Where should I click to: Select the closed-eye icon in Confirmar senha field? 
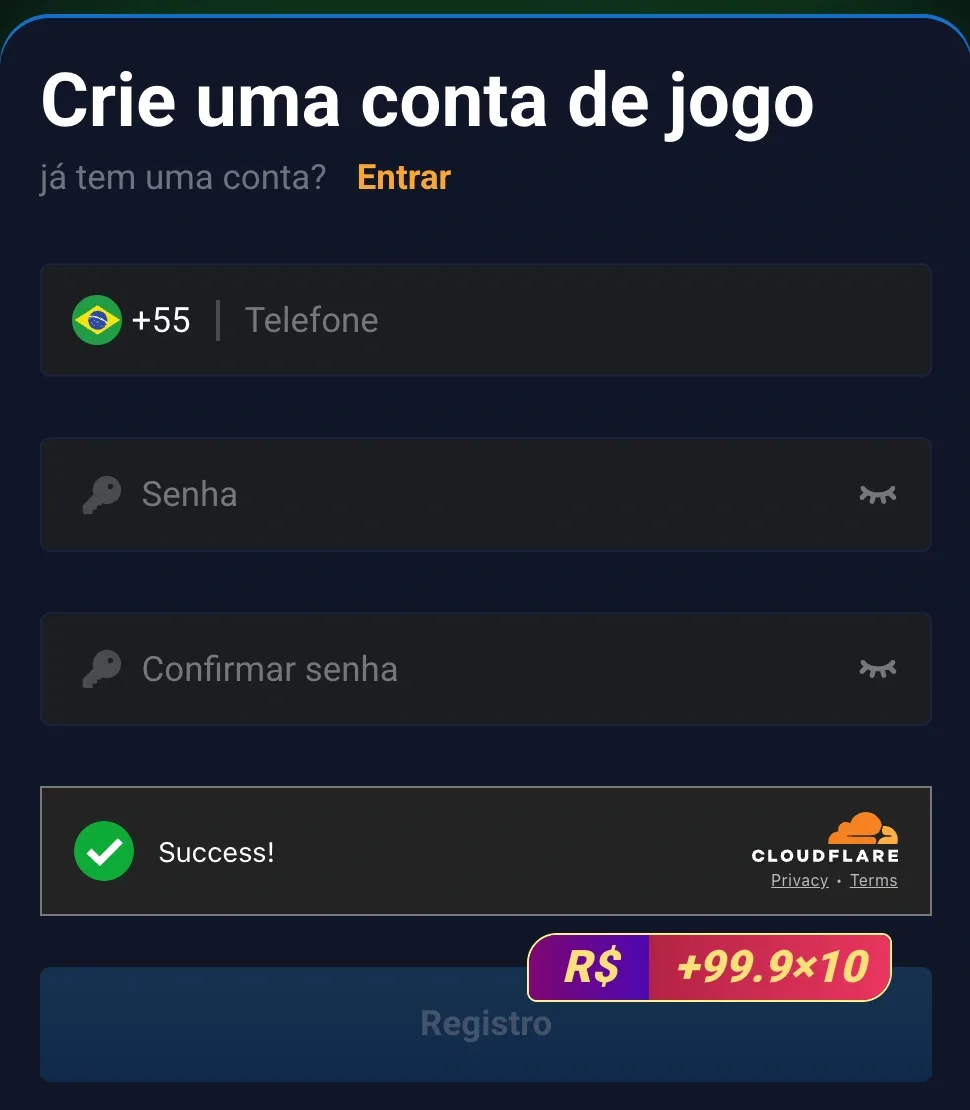[x=877, y=669]
